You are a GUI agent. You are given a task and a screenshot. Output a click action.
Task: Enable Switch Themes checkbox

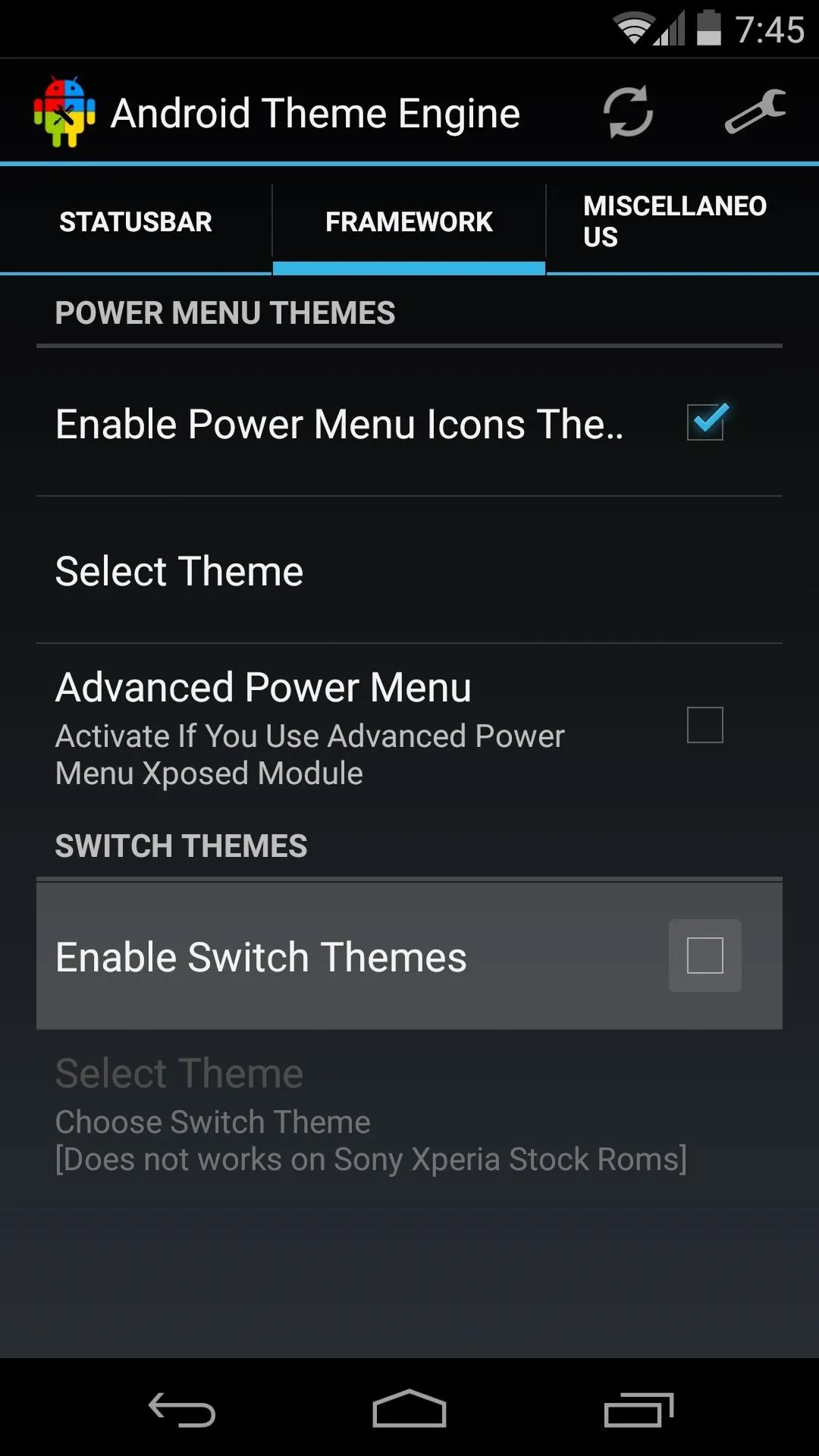pos(705,955)
